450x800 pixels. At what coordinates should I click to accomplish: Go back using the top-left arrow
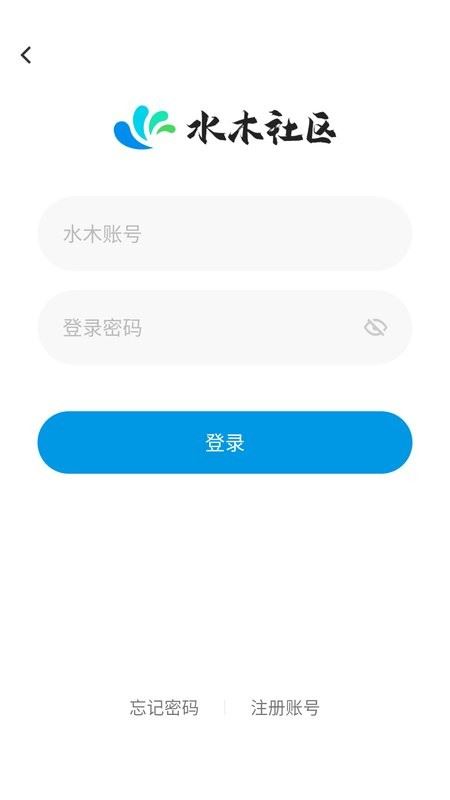(x=26, y=55)
